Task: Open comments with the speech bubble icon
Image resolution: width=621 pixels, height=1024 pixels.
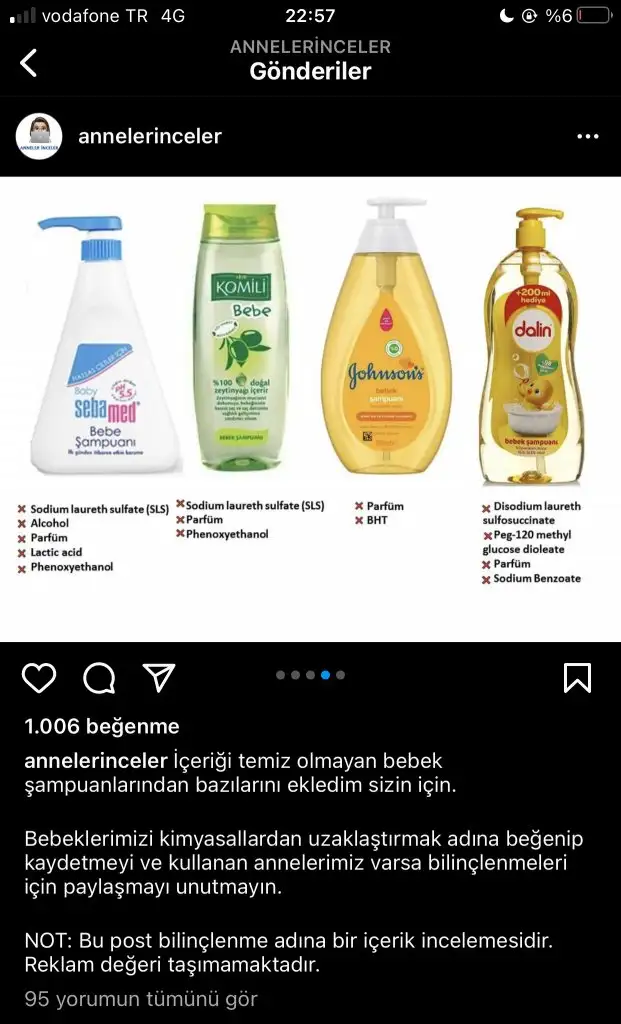Action: click(99, 678)
